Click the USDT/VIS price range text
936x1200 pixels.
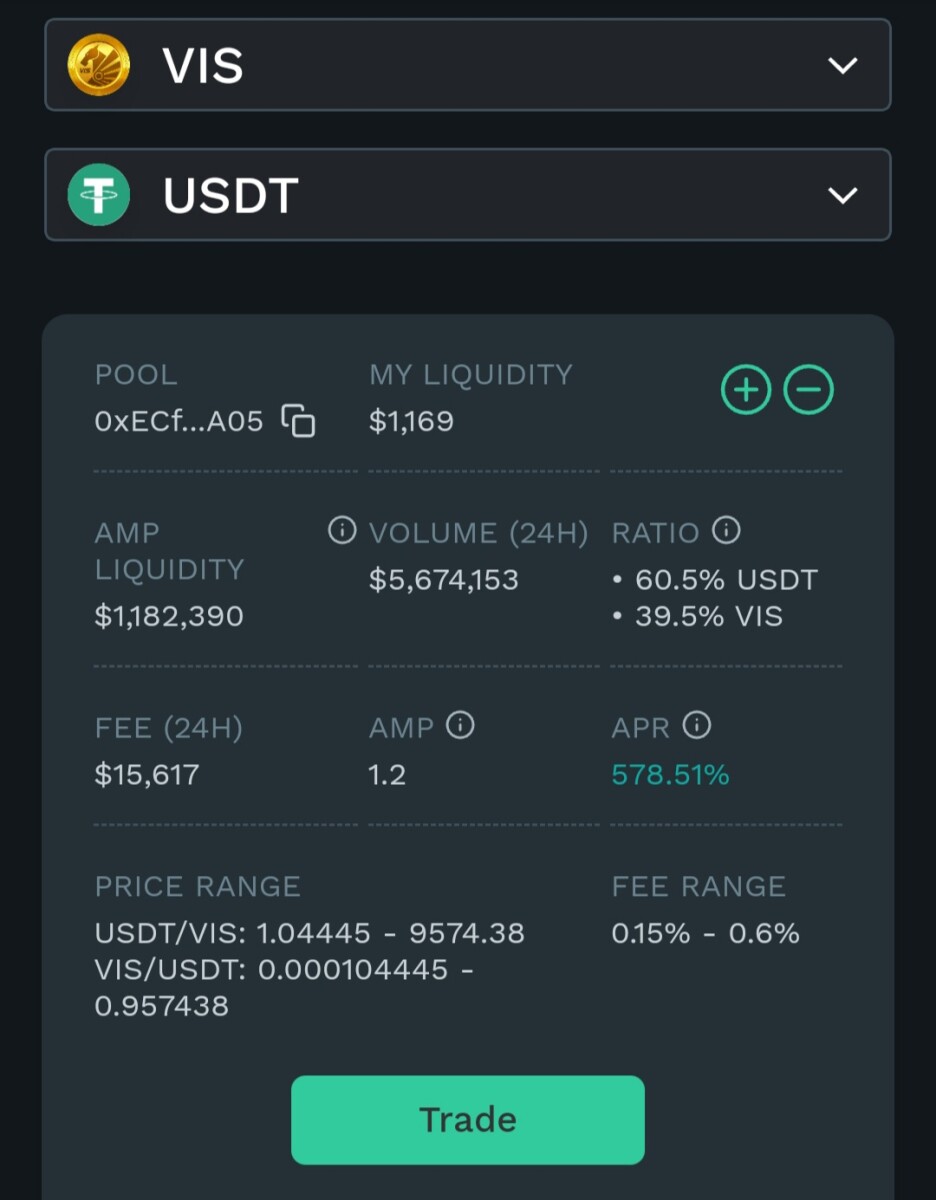pyautogui.click(x=310, y=933)
